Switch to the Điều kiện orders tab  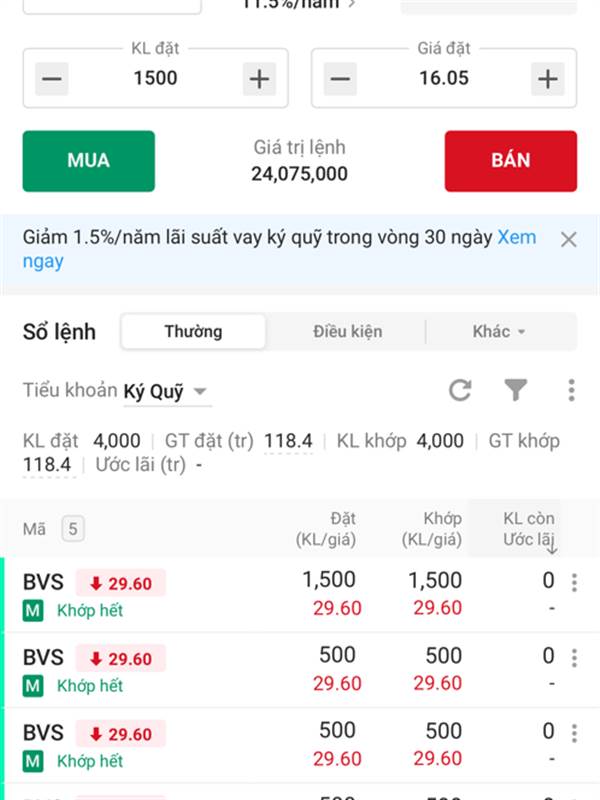(347, 331)
